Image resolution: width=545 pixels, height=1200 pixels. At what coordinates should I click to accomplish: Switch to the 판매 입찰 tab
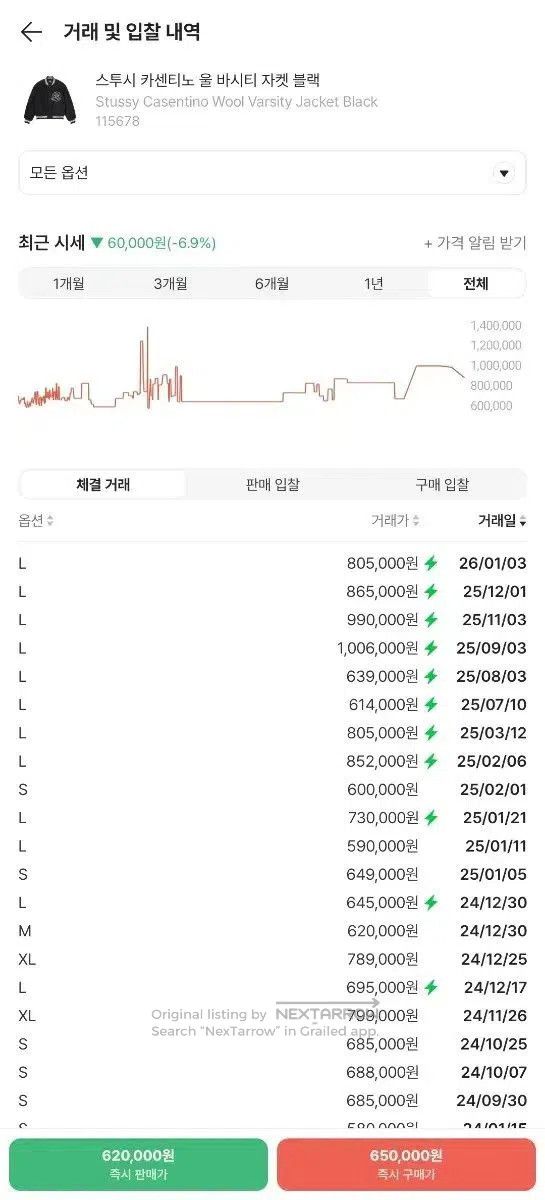272,485
